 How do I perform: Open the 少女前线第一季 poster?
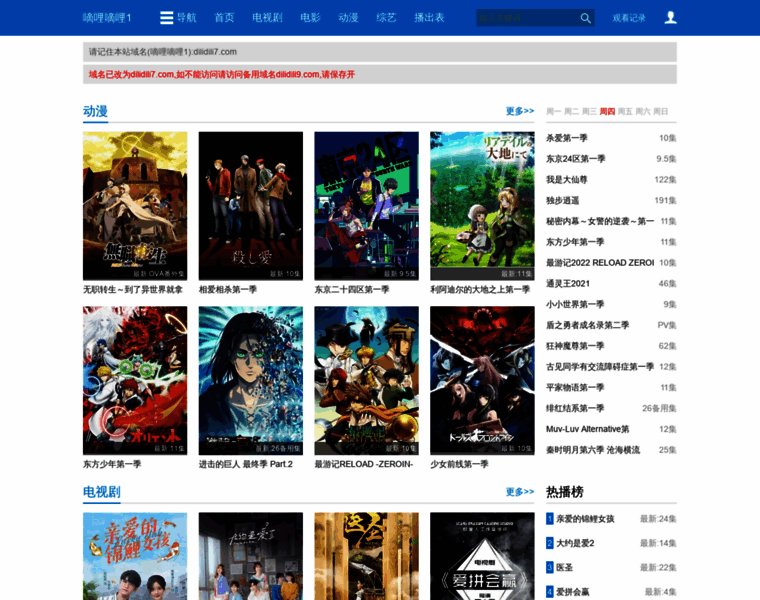[x=482, y=380]
